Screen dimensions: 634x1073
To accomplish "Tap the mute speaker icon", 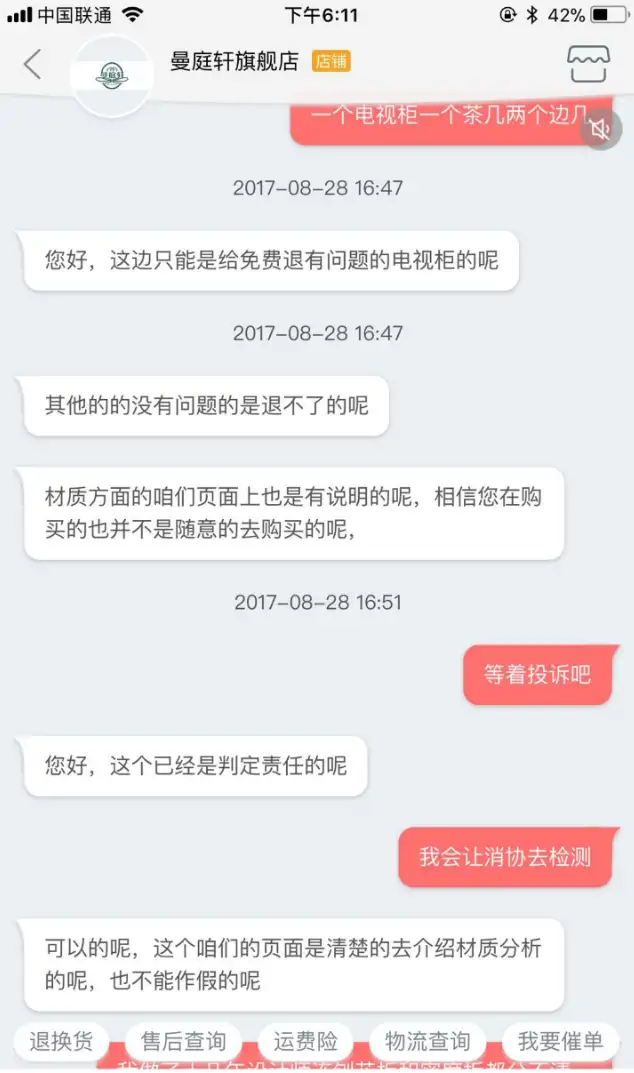I will click(x=600, y=129).
